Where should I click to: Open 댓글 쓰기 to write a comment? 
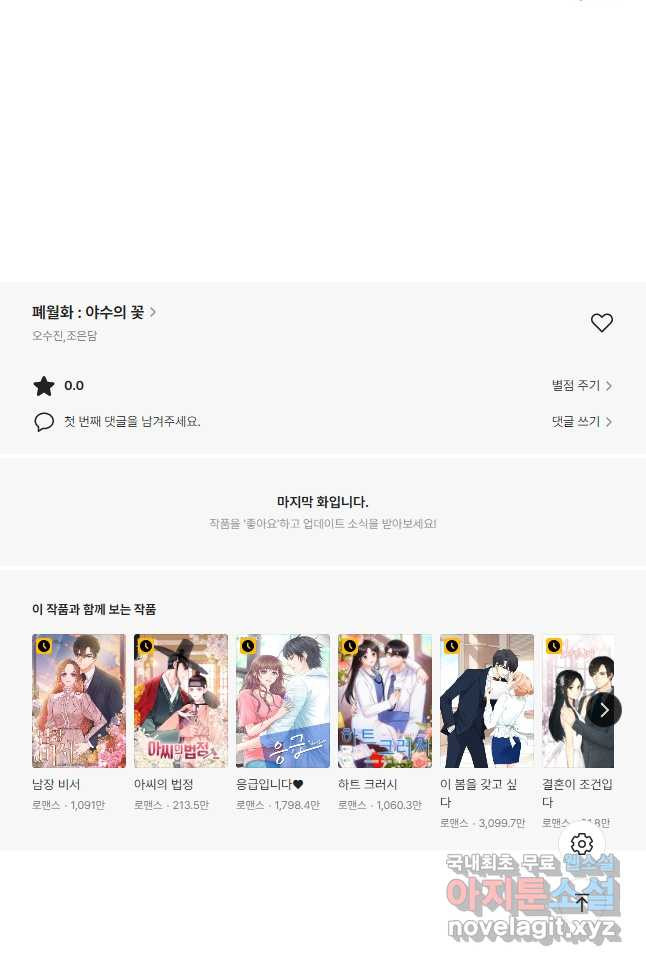[581, 422]
